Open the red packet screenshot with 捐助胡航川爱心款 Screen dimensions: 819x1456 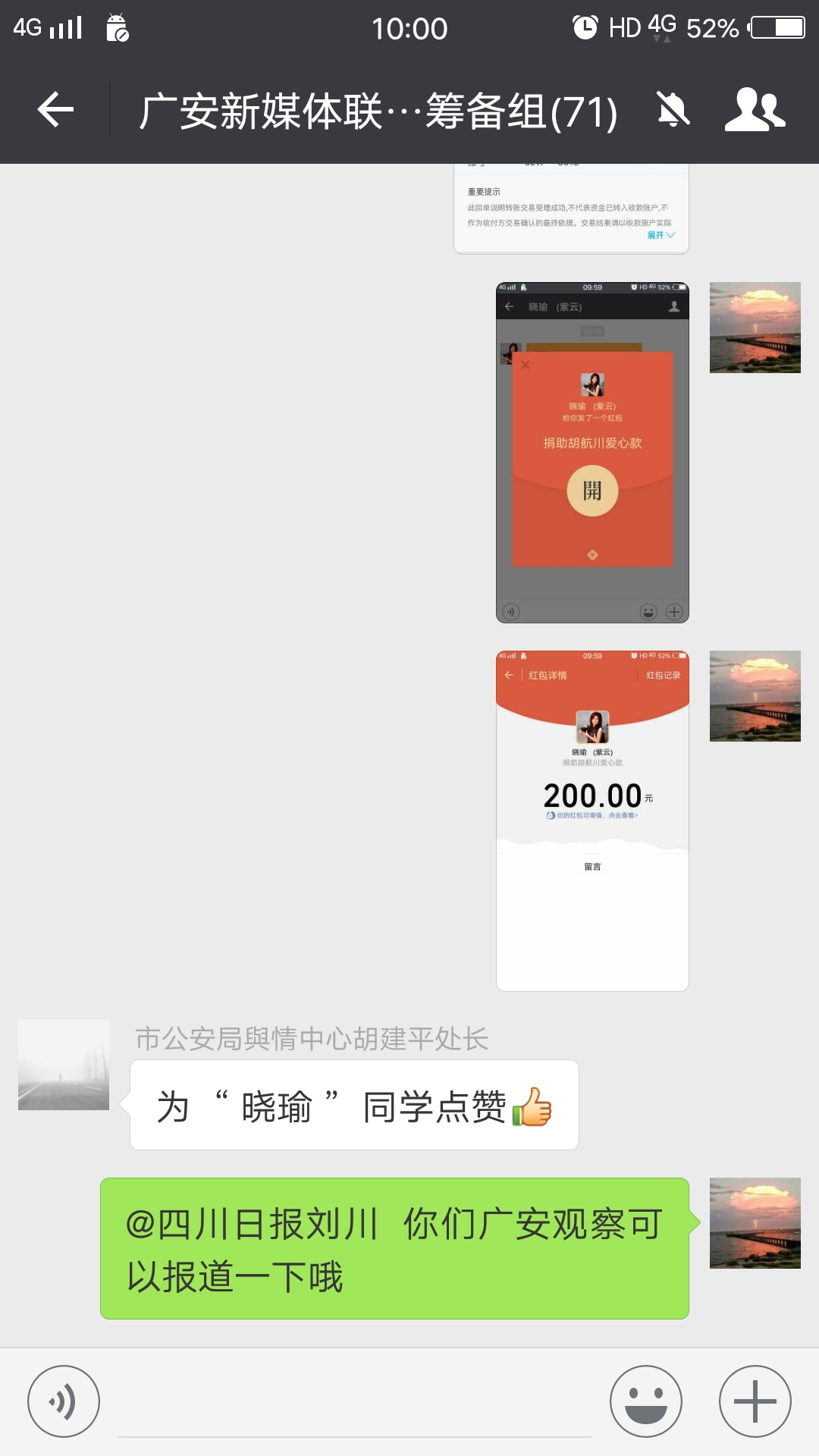[592, 453]
